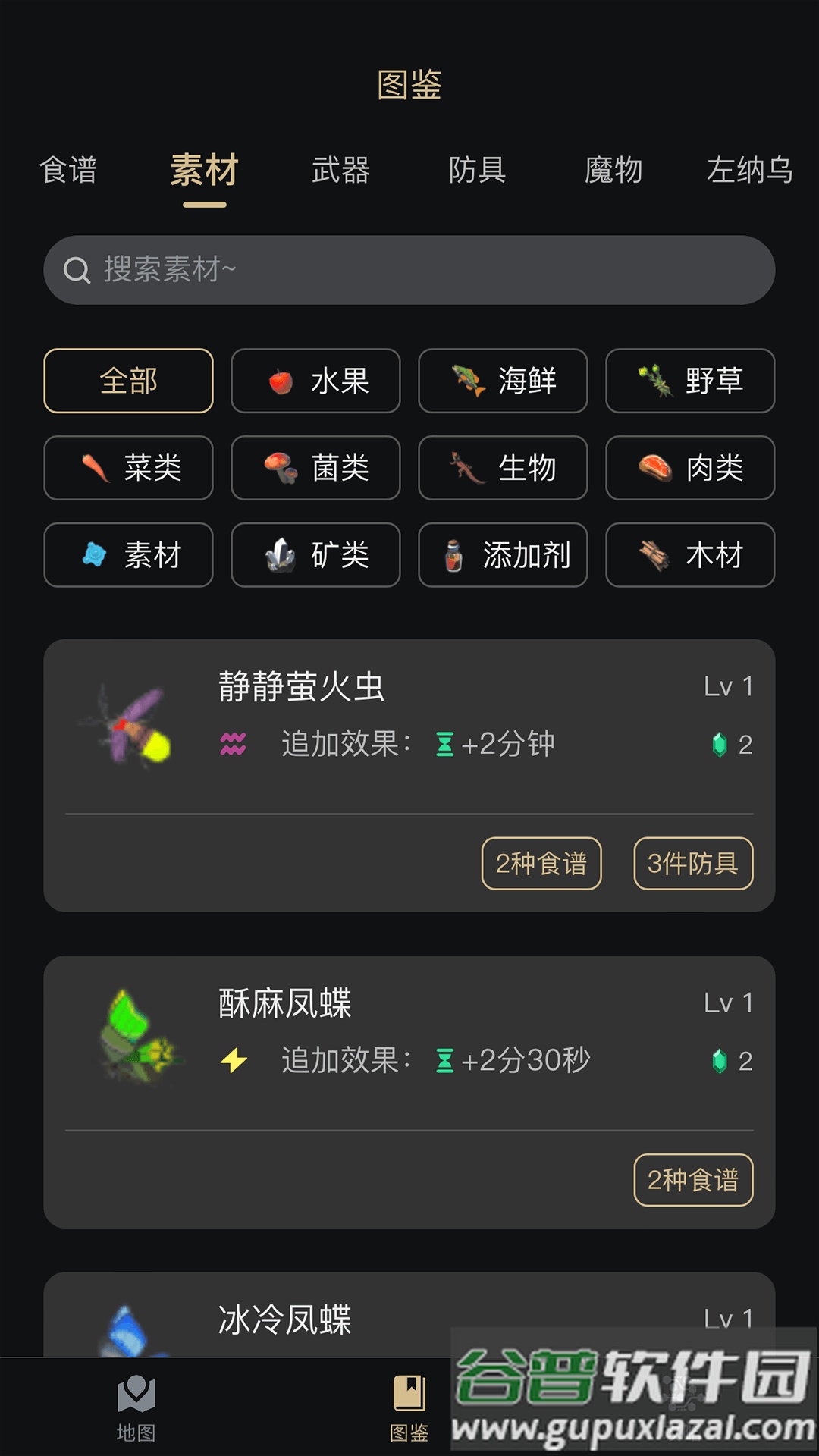The image size is (819, 1456).
Task: Select the 左纳乌 tab
Action: pyautogui.click(x=749, y=171)
